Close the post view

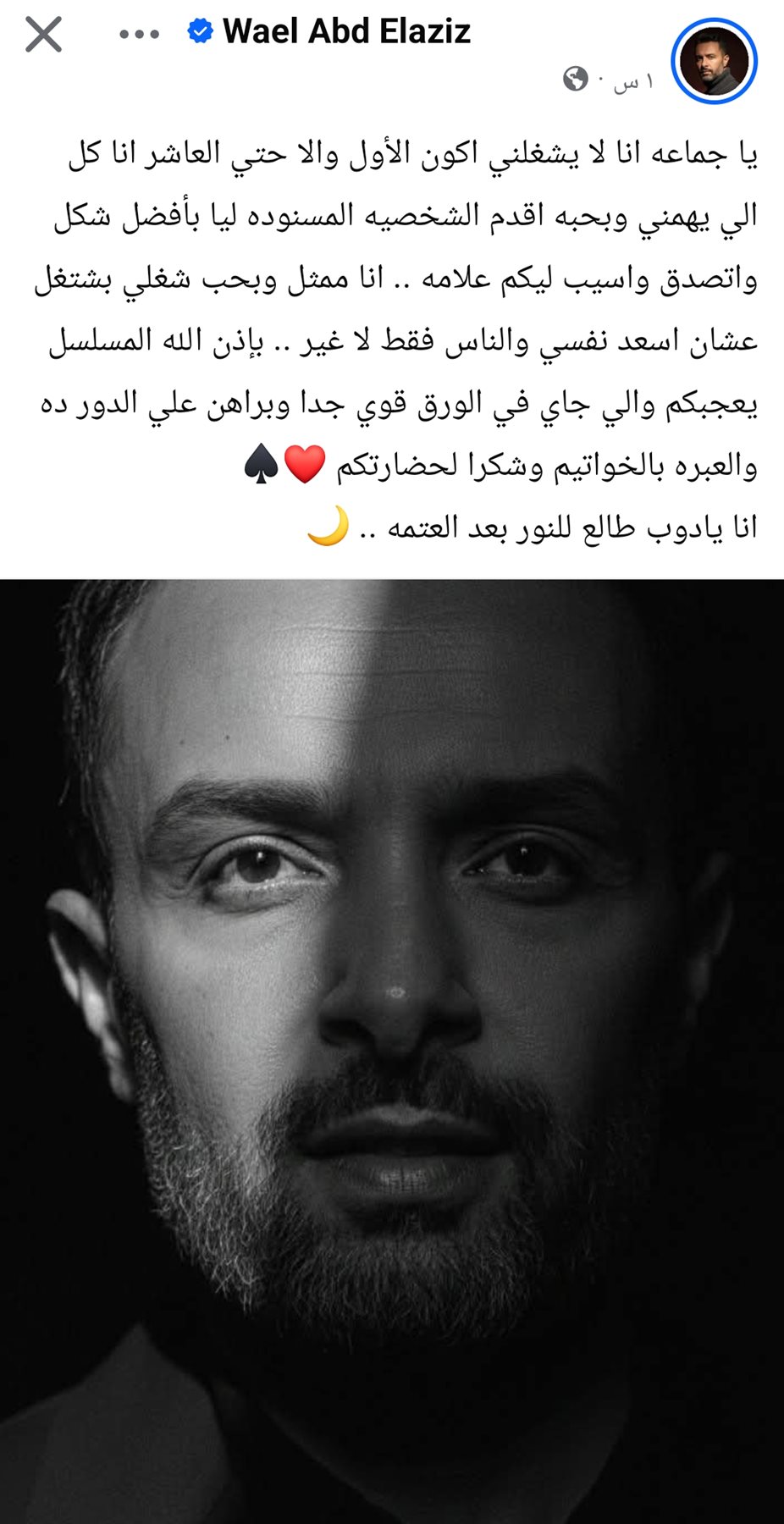pyautogui.click(x=43, y=35)
